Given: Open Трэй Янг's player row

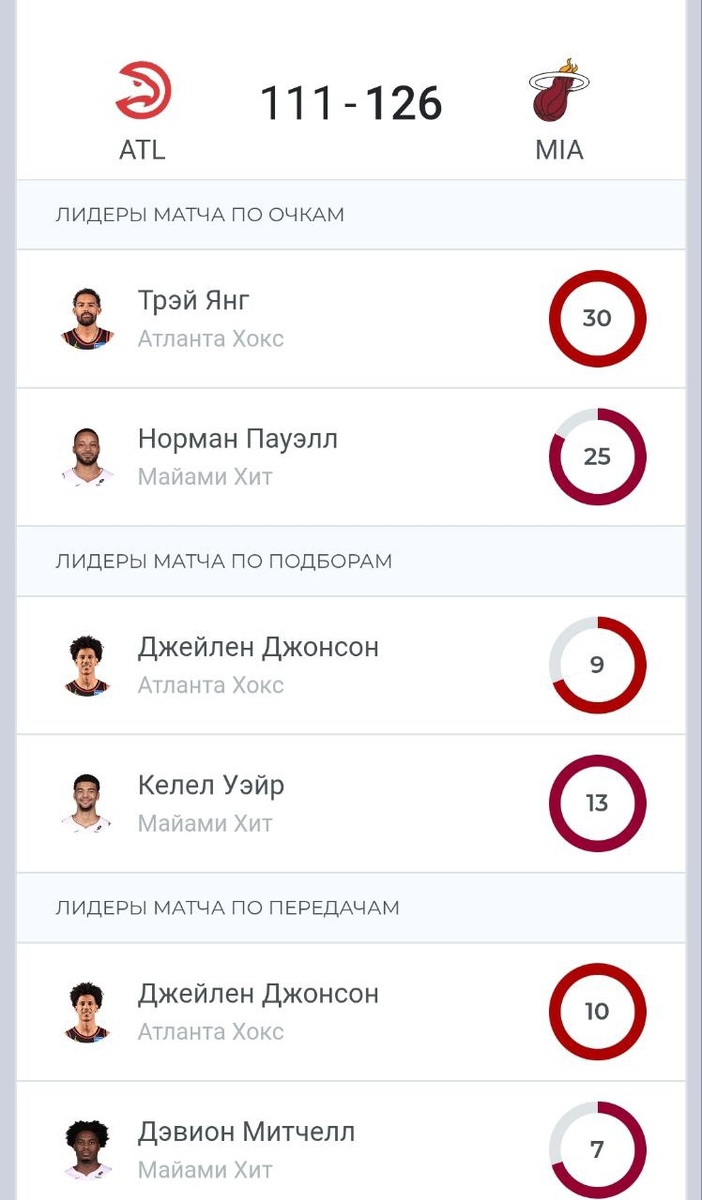Looking at the screenshot, I should 351,319.
